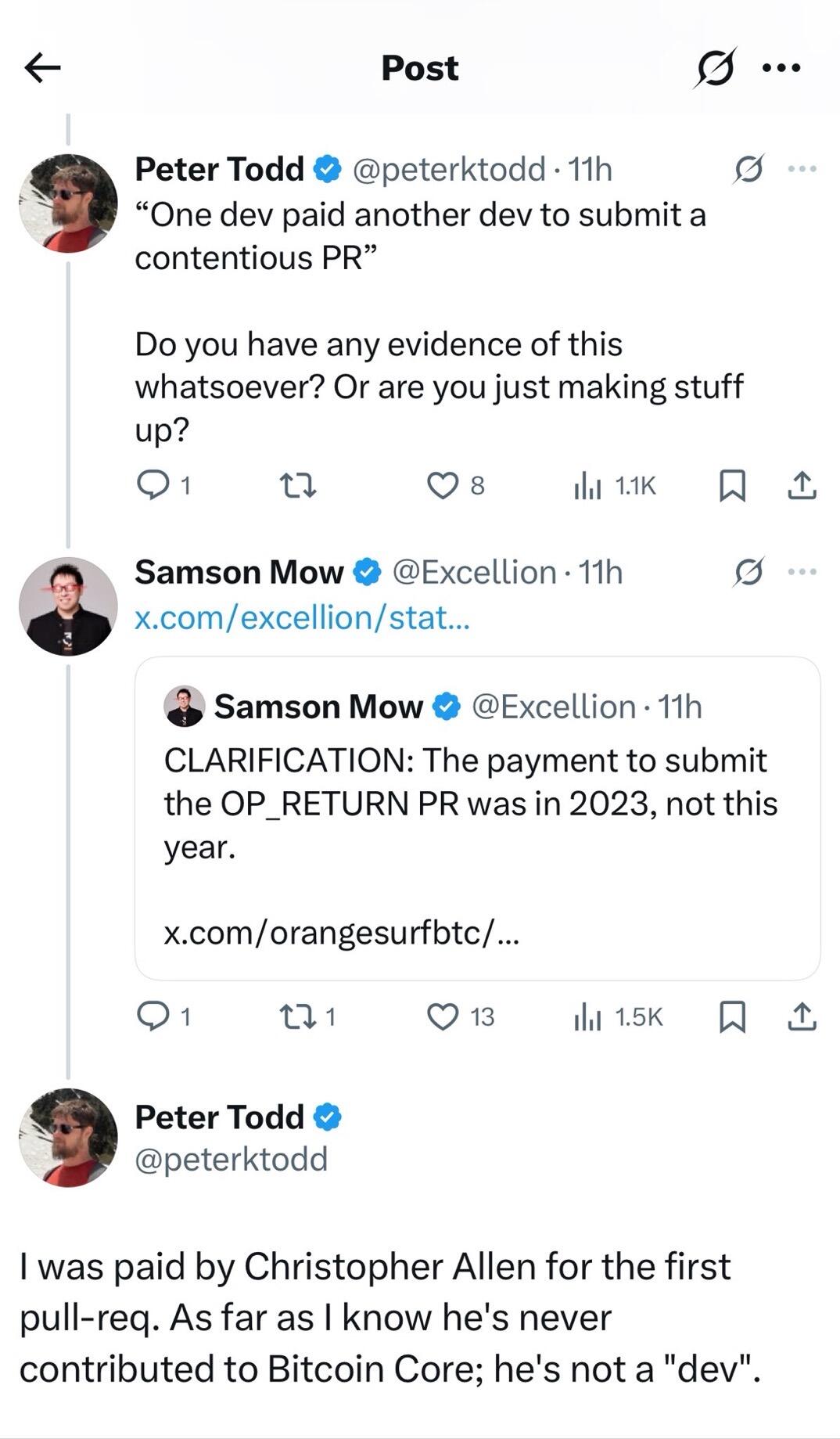Tap the Grok icon on Samson Mow's post
The width and height of the screenshot is (840, 1439).
[748, 572]
